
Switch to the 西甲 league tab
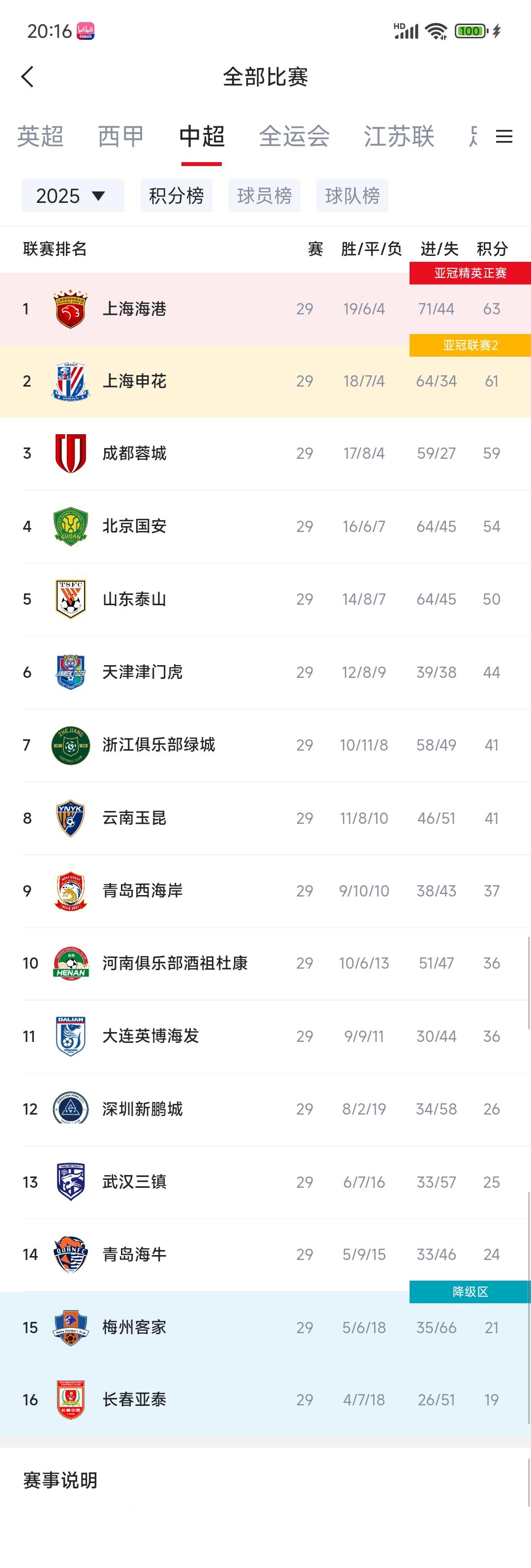[x=120, y=137]
